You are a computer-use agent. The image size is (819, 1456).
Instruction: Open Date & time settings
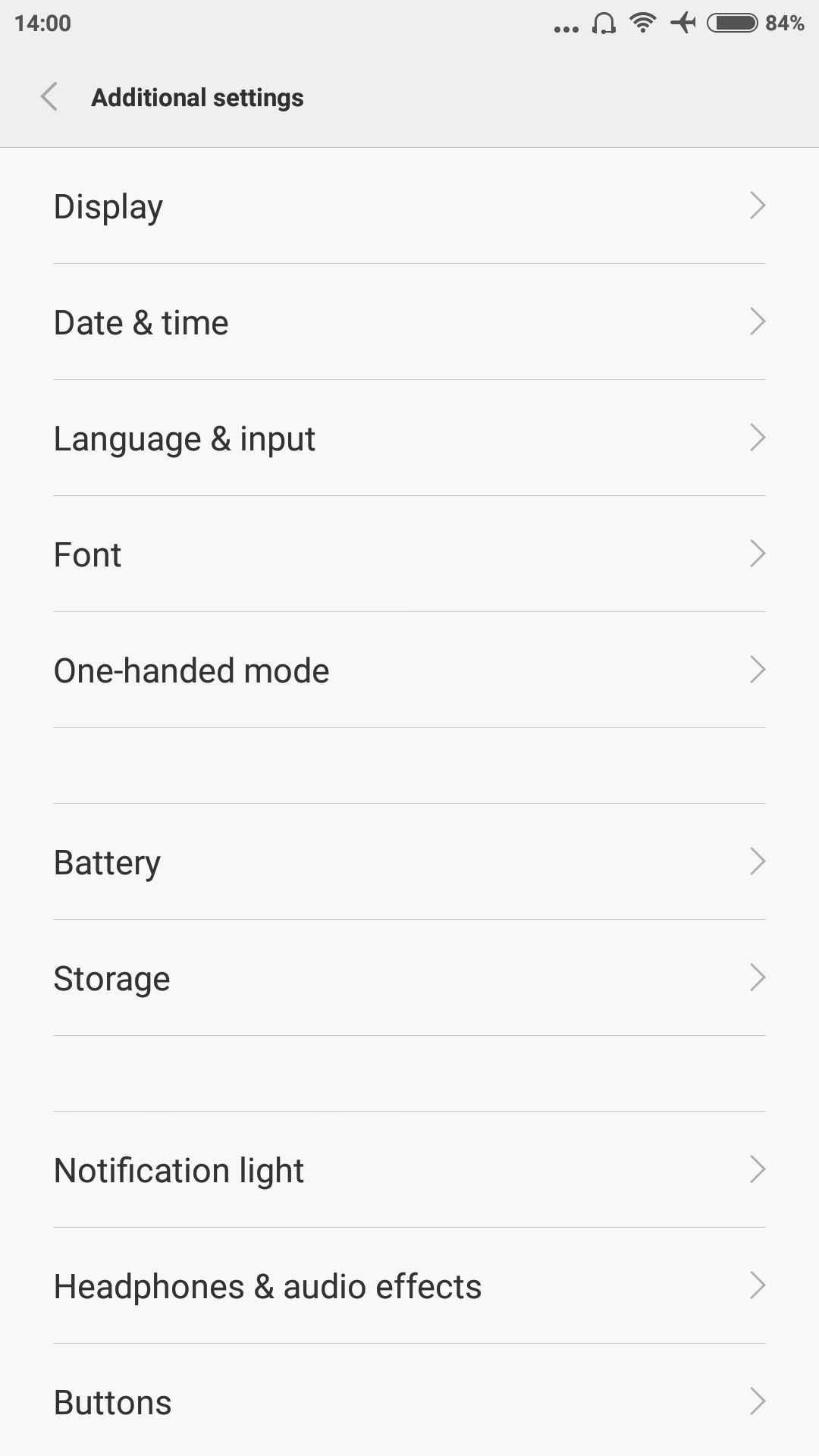coord(409,322)
